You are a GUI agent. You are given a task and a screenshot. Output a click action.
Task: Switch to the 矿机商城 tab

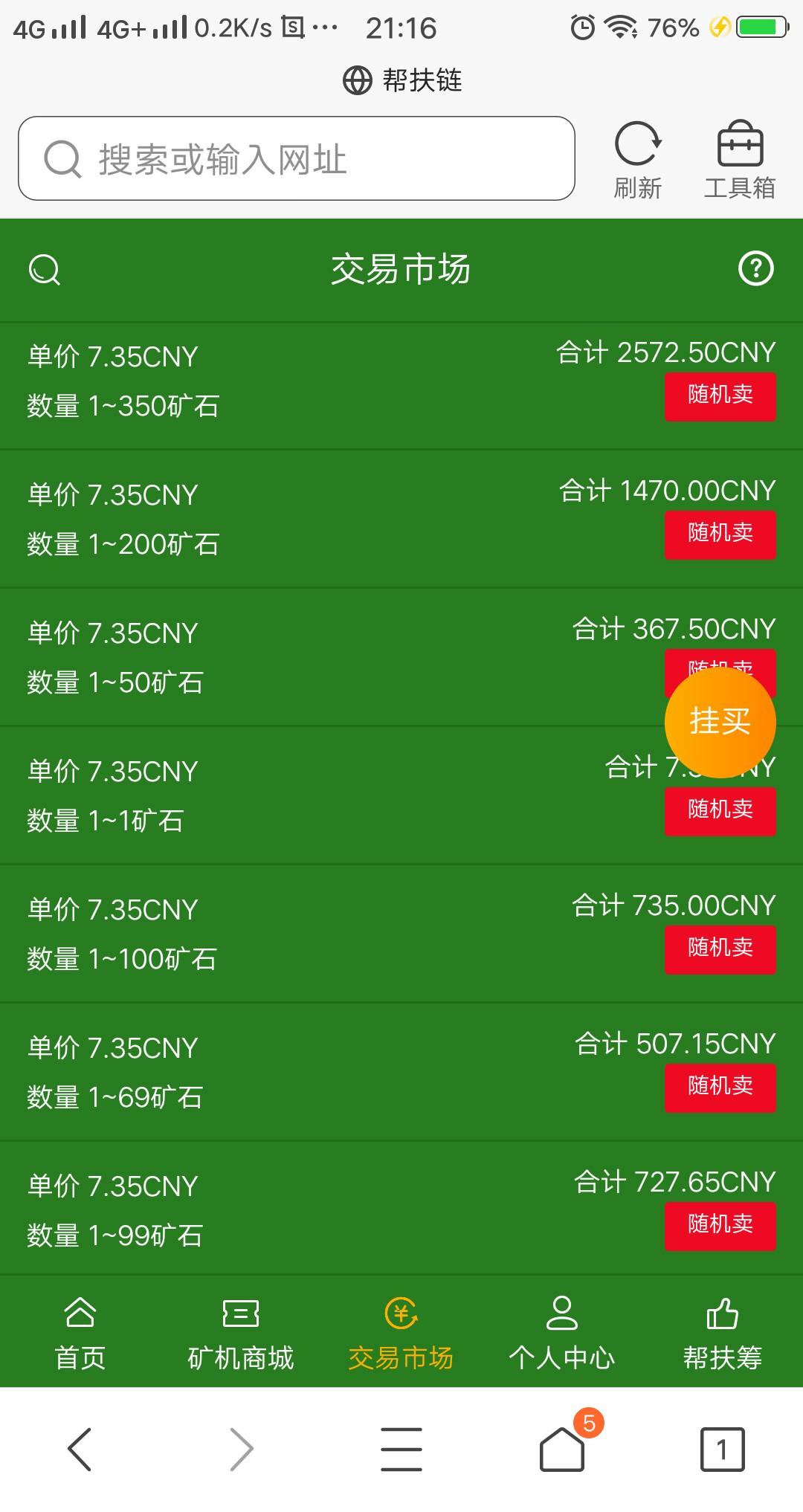(x=241, y=1334)
